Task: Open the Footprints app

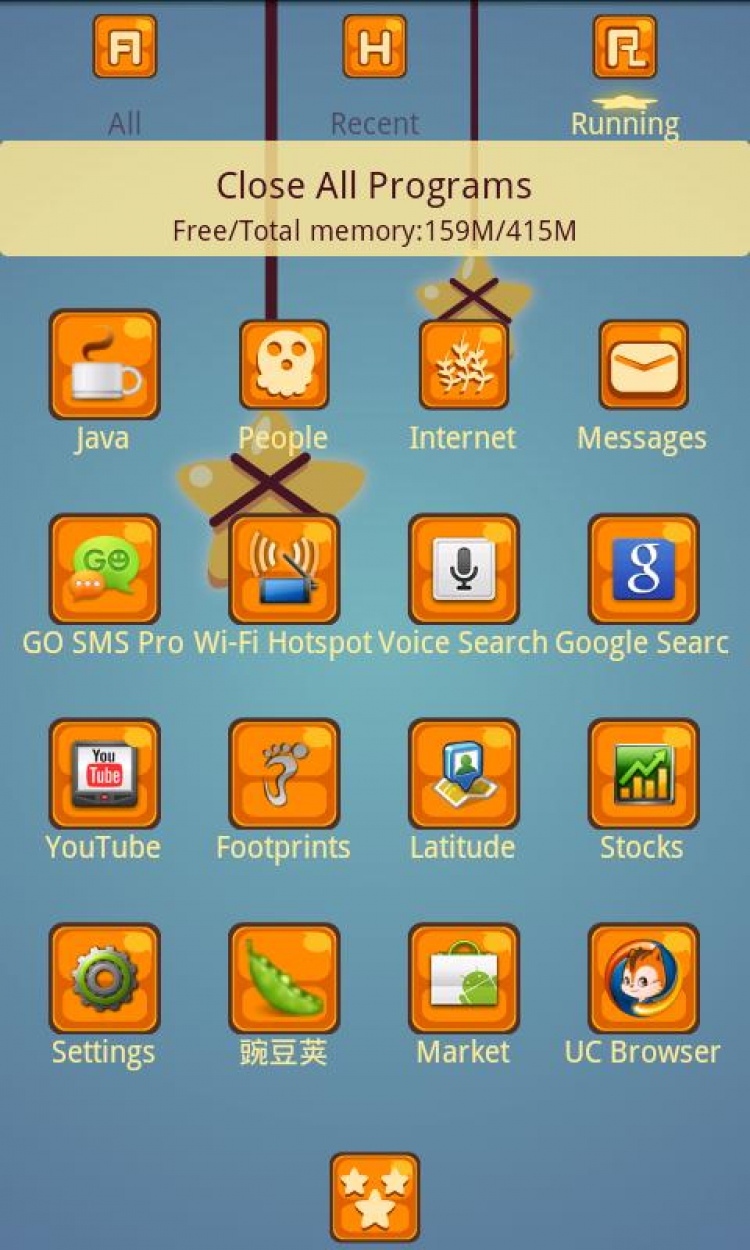Action: coord(284,774)
